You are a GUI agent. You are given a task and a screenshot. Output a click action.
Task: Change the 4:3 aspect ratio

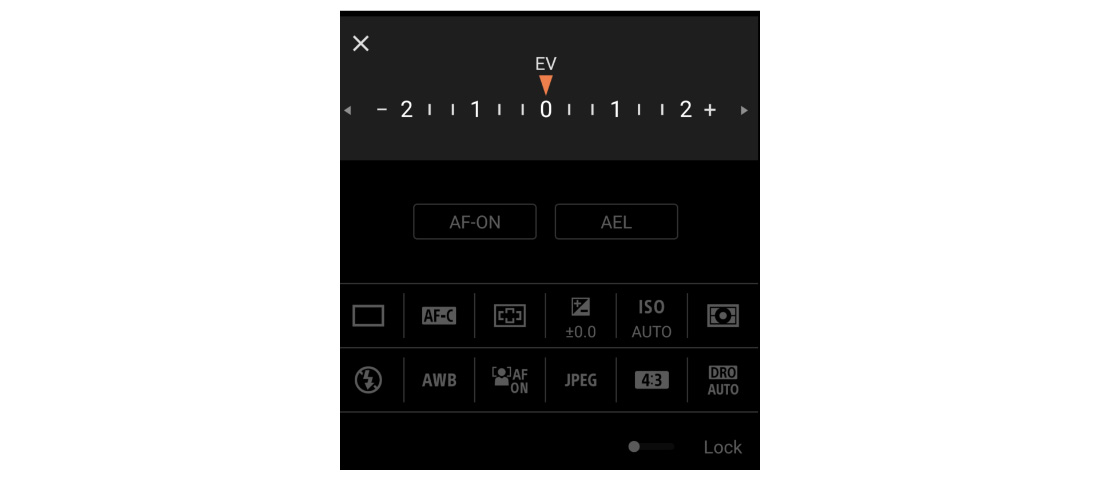tap(652, 380)
